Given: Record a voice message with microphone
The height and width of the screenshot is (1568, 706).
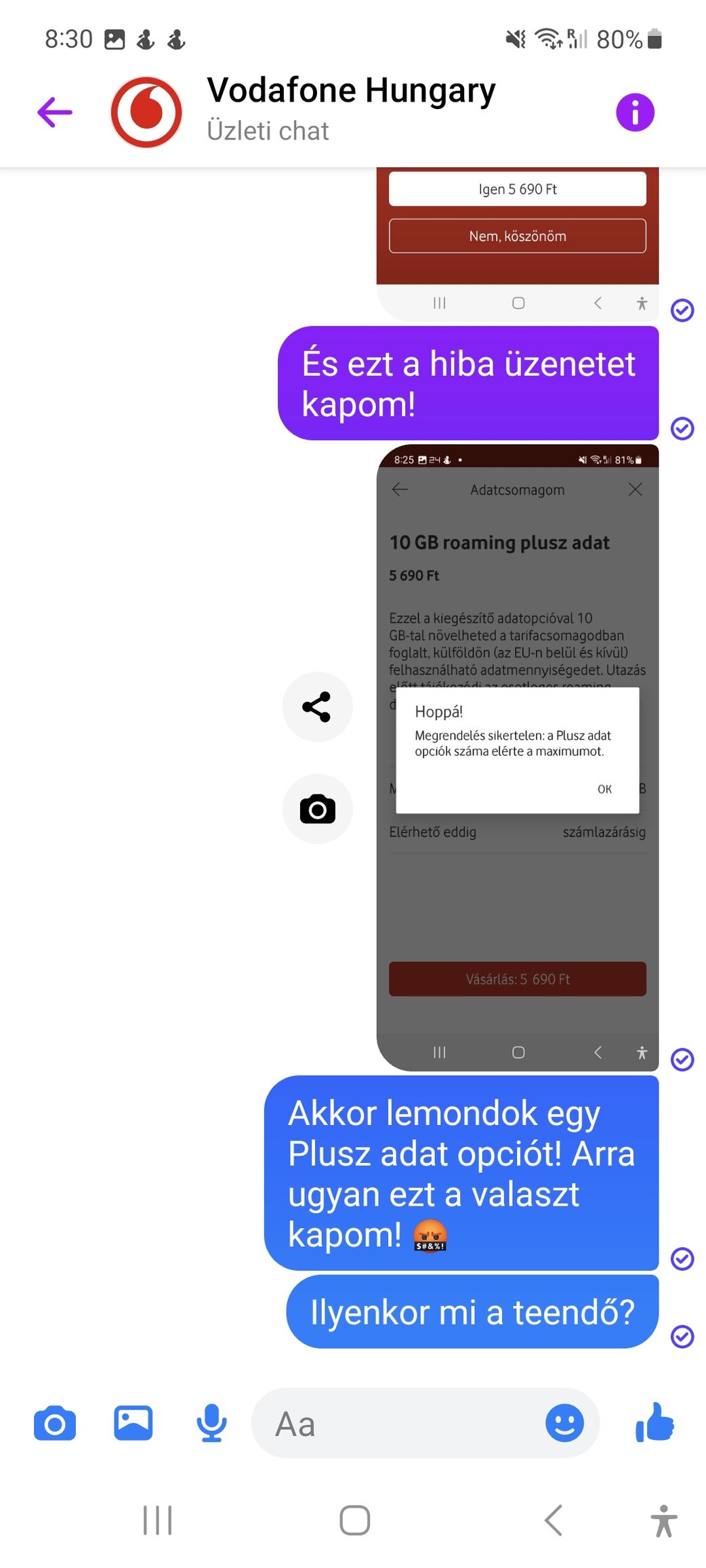Looking at the screenshot, I should tap(211, 1423).
